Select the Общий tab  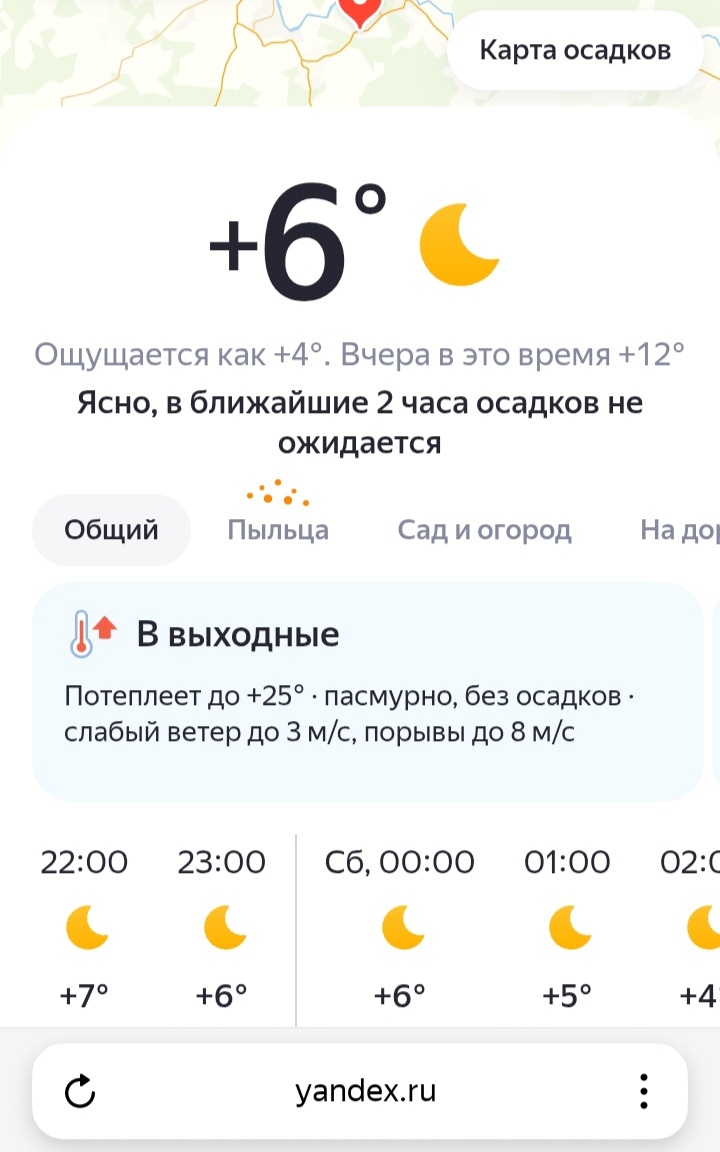click(110, 529)
